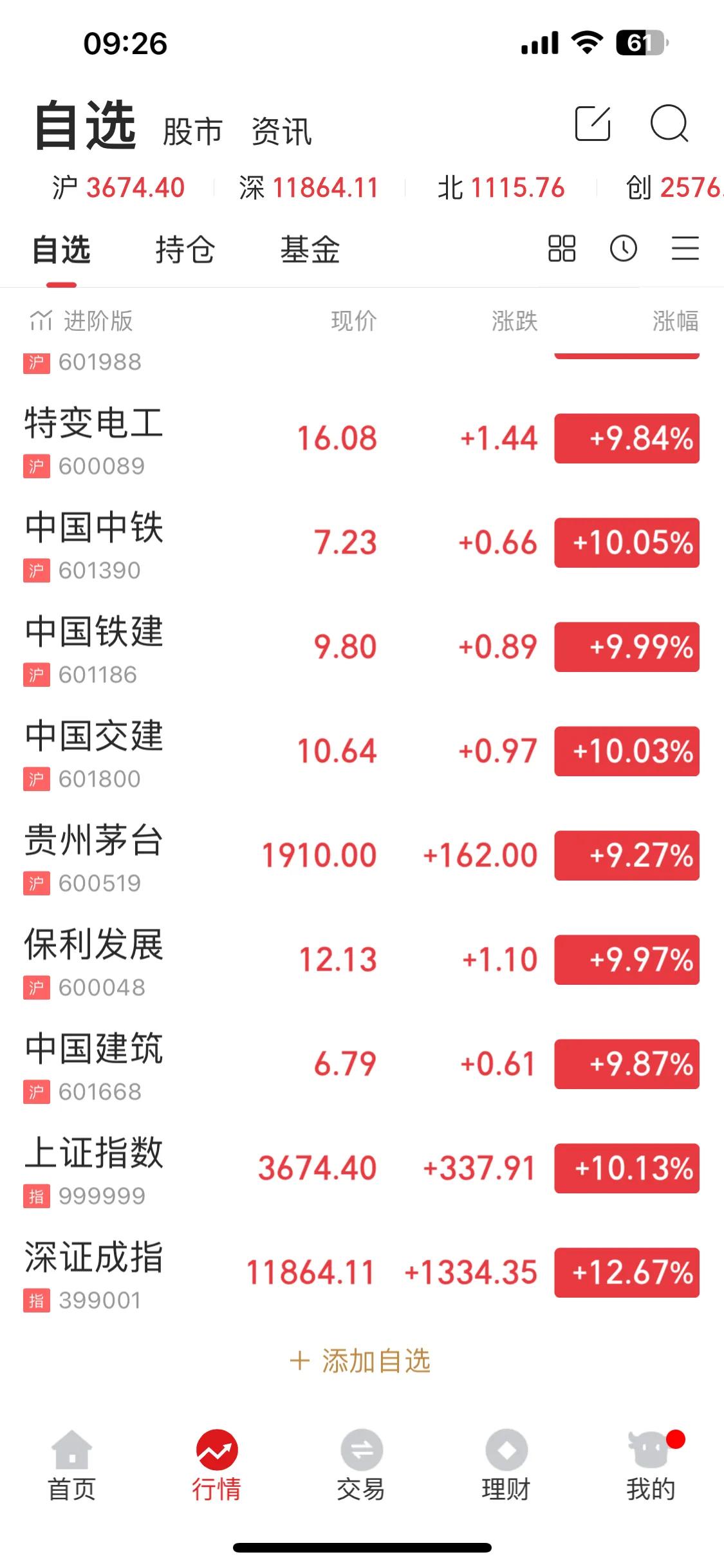724x1568 pixels.
Task: Select the 持仓 sub-tab
Action: [185, 250]
